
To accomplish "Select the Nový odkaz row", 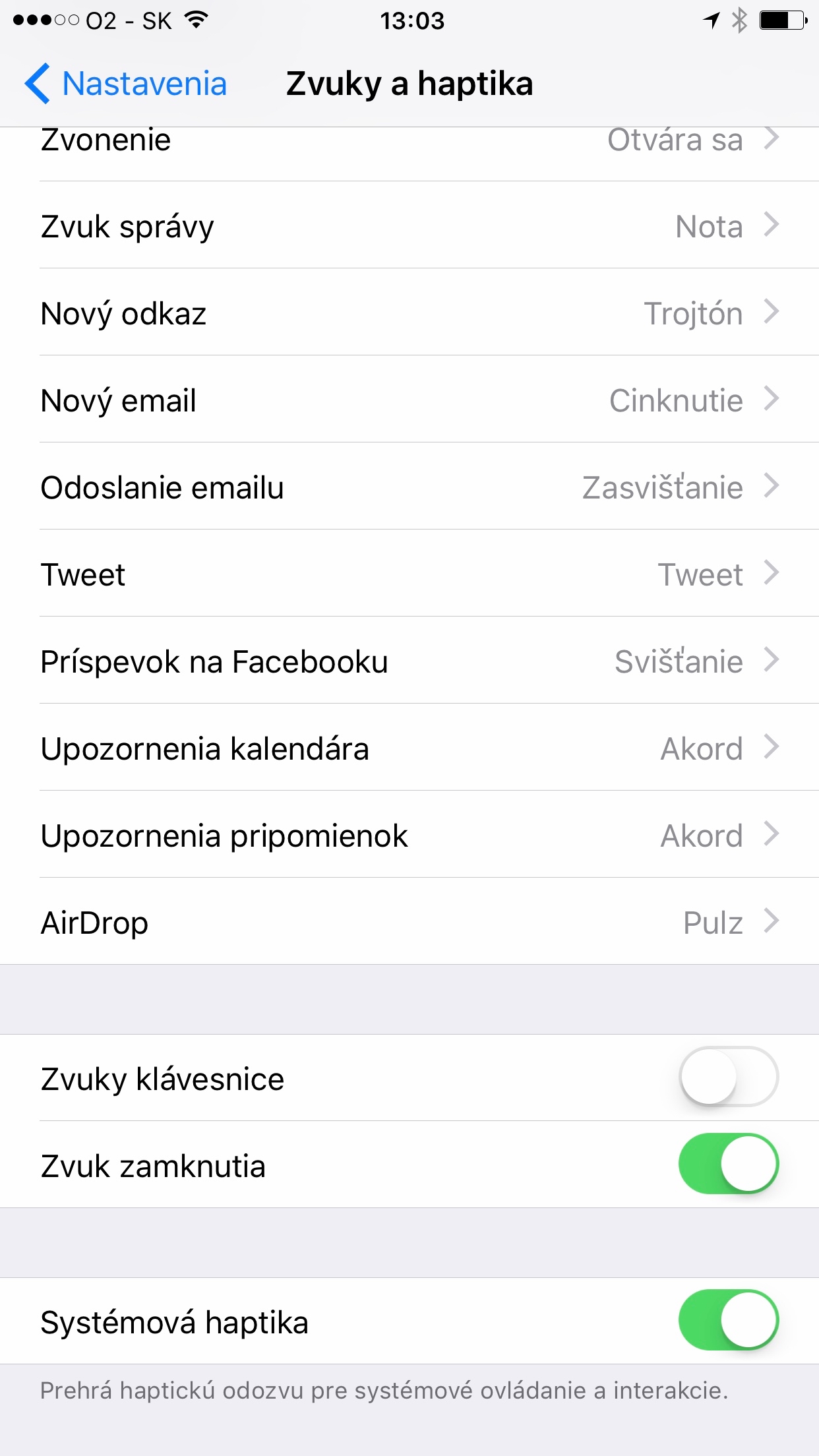I will (409, 313).
